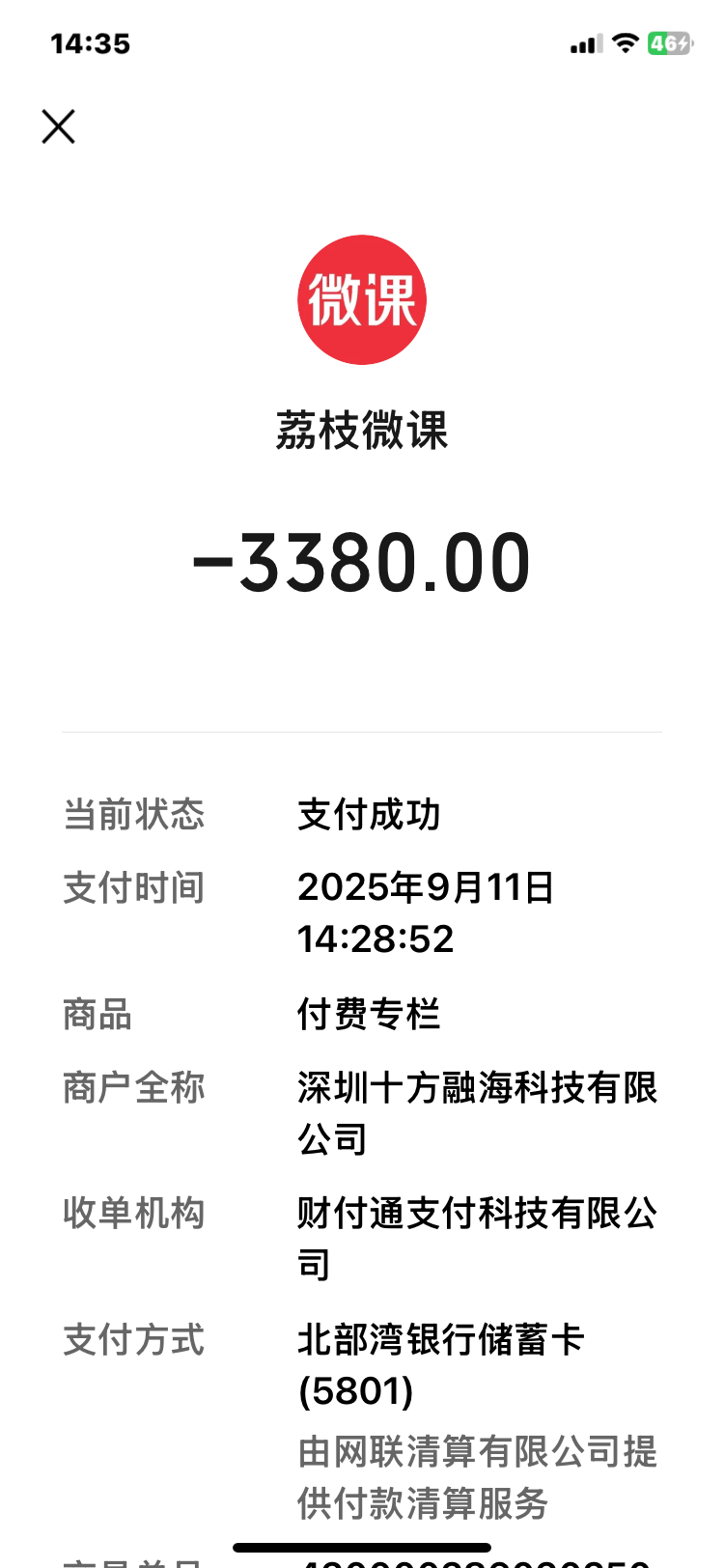Tap the charging battery indicator showing 46%
The width and height of the screenshot is (724, 1568).
[671, 42]
